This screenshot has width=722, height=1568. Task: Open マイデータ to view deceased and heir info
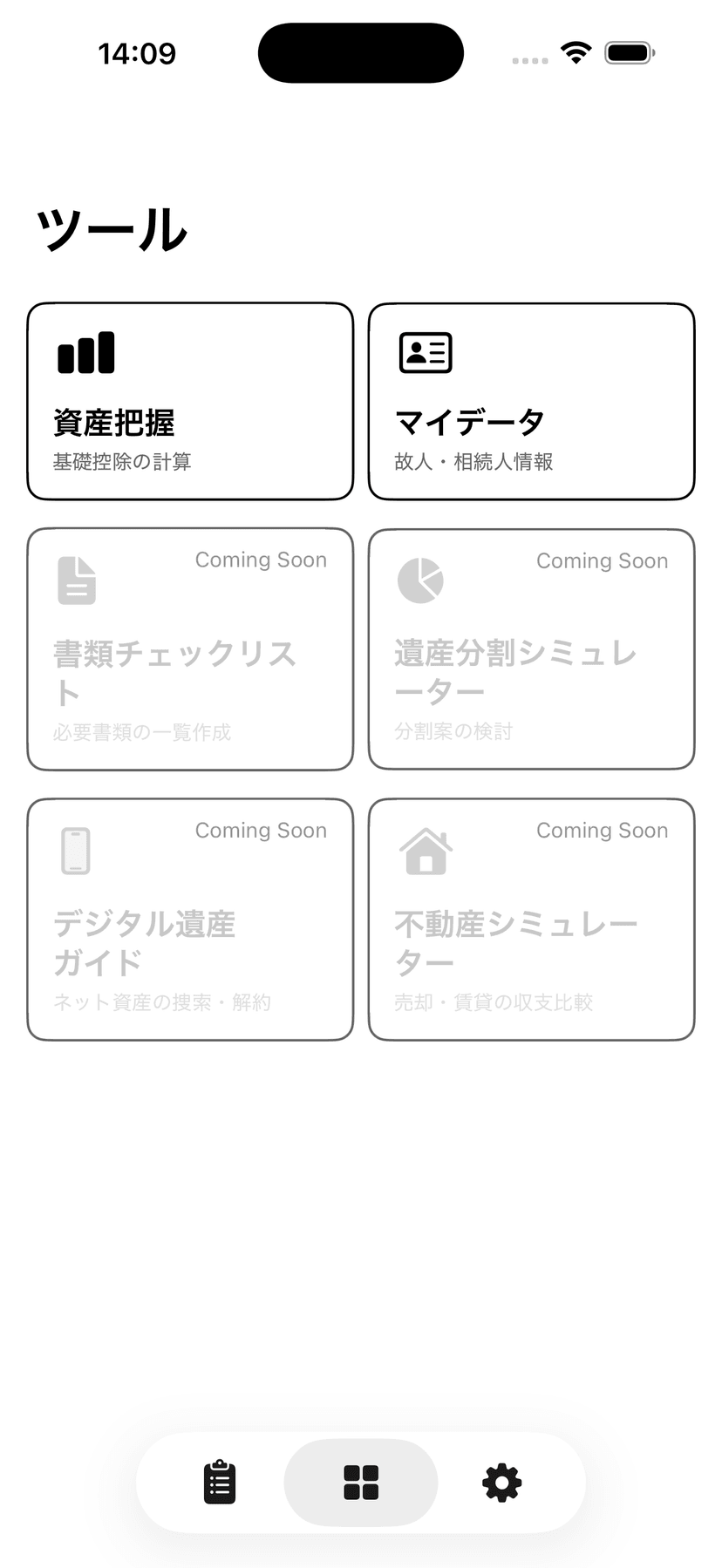coord(532,401)
